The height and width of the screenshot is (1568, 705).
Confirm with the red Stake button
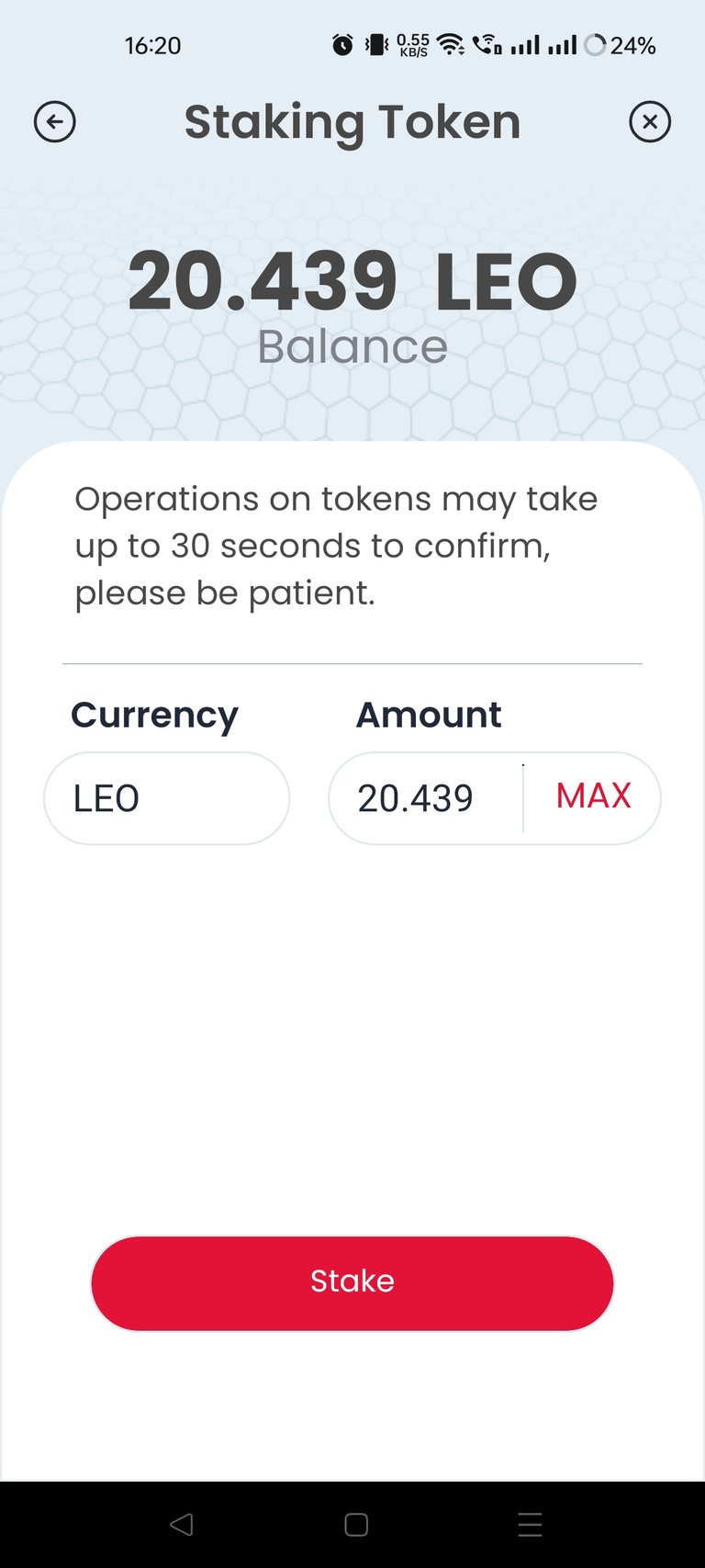(352, 1283)
